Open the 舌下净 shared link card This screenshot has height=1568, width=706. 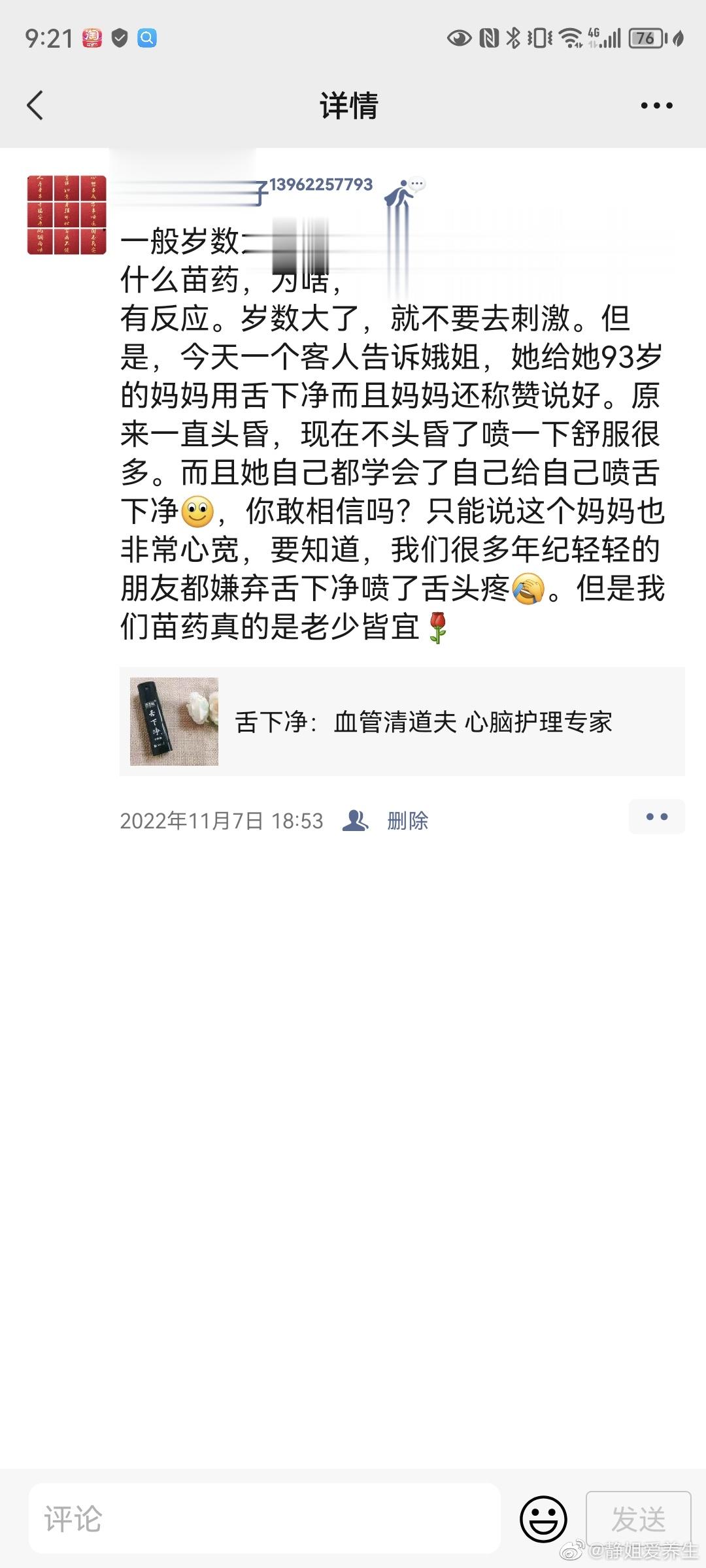pos(401,722)
